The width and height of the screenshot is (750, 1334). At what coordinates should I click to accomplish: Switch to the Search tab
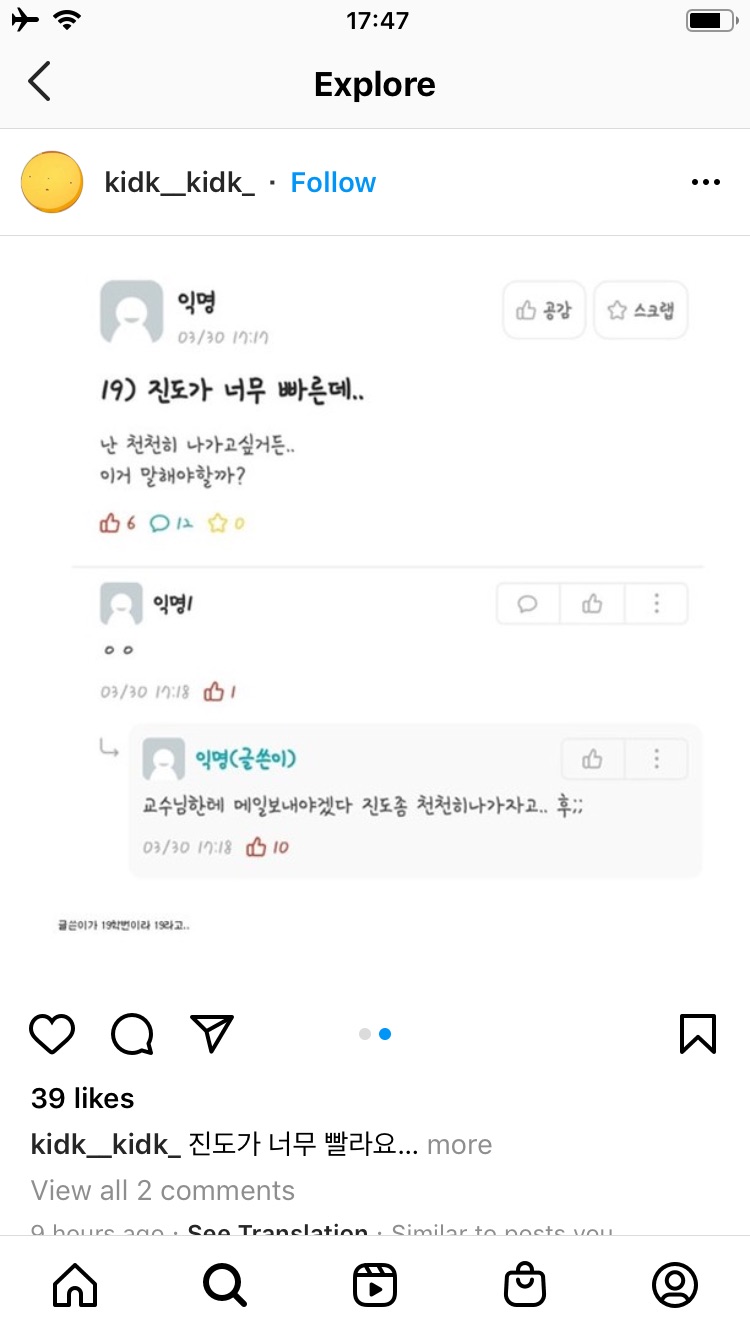click(225, 1285)
